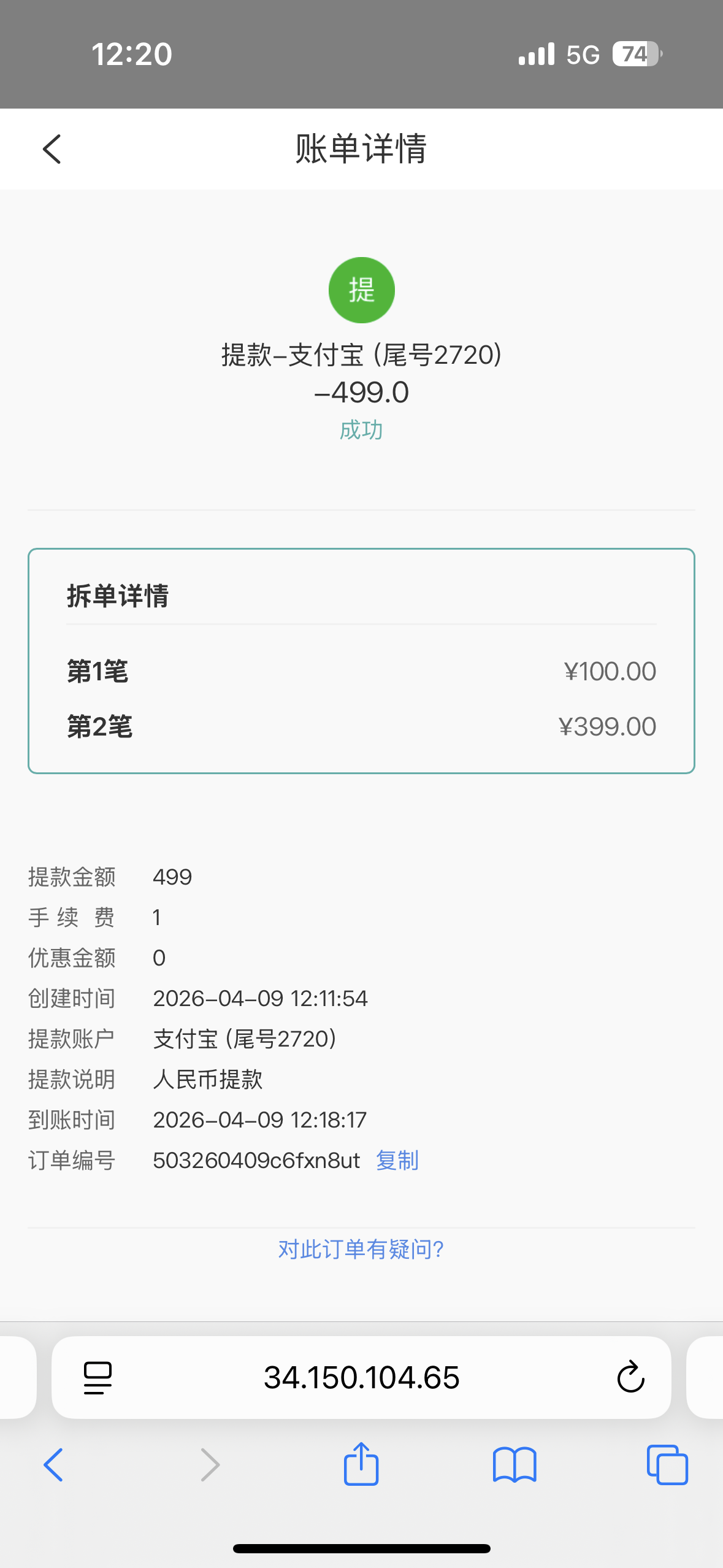Viewport: 723px width, 1568px height.
Task: Open Safari bookmarks
Action: 515,1465
